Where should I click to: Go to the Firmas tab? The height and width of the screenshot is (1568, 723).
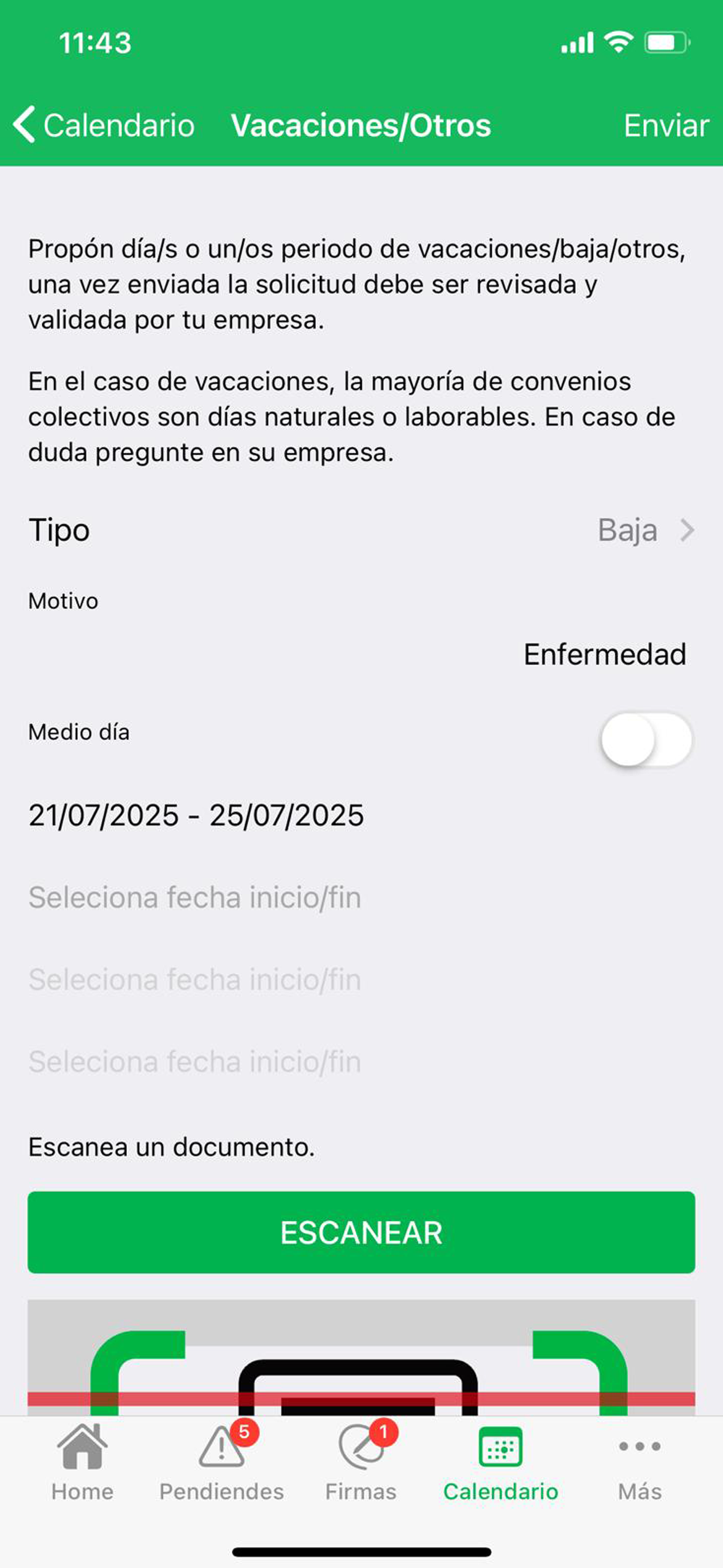pos(361,1462)
